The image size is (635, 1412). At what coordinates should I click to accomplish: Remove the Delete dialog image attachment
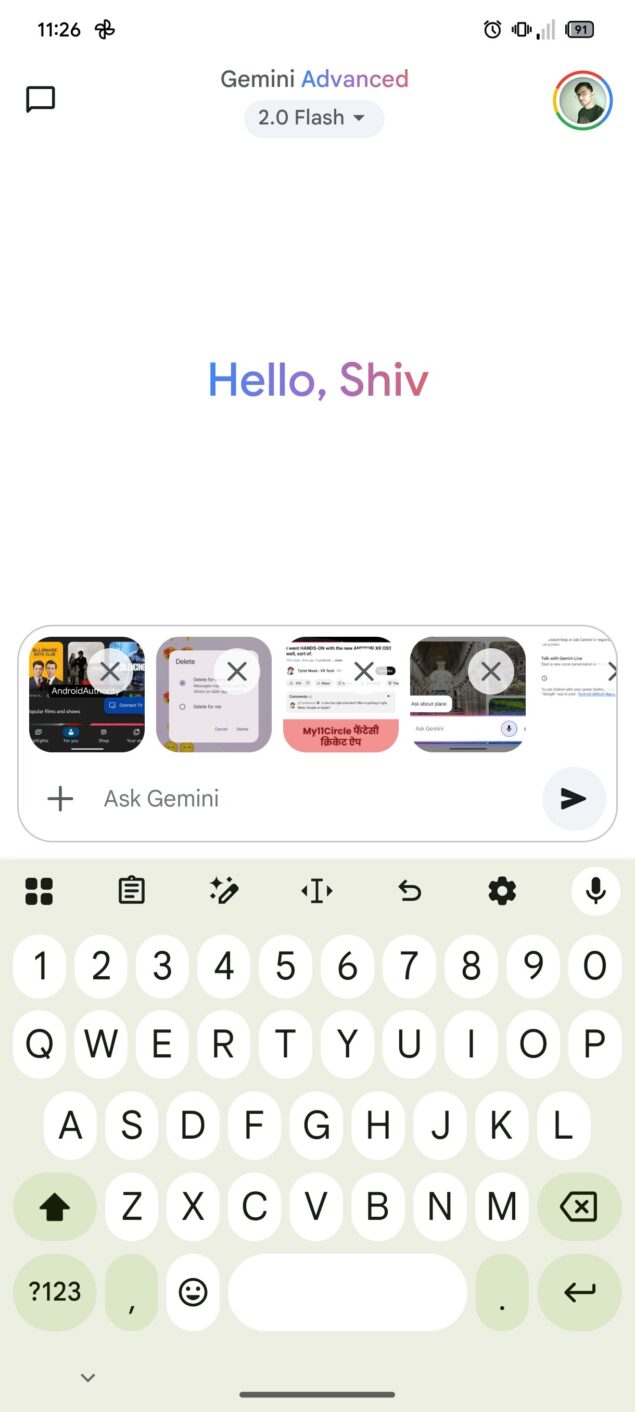(237, 672)
